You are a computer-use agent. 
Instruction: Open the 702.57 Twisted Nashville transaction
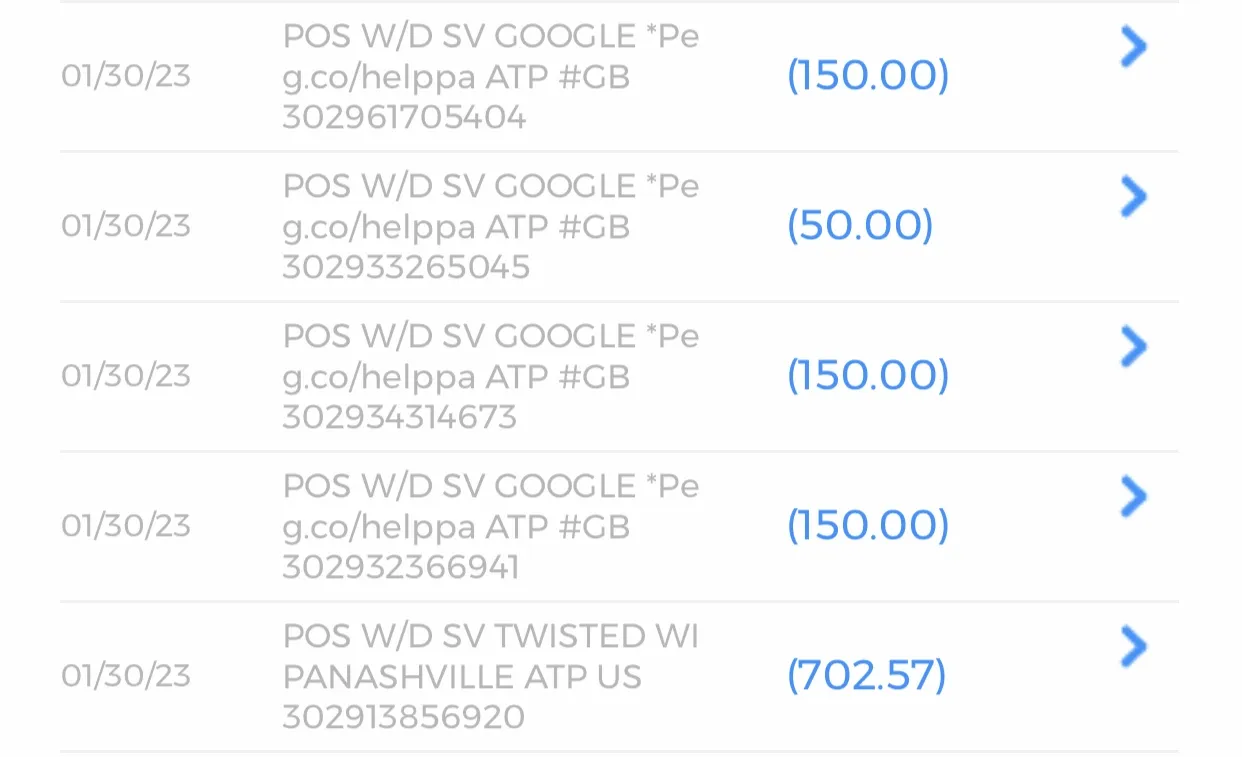1132,647
